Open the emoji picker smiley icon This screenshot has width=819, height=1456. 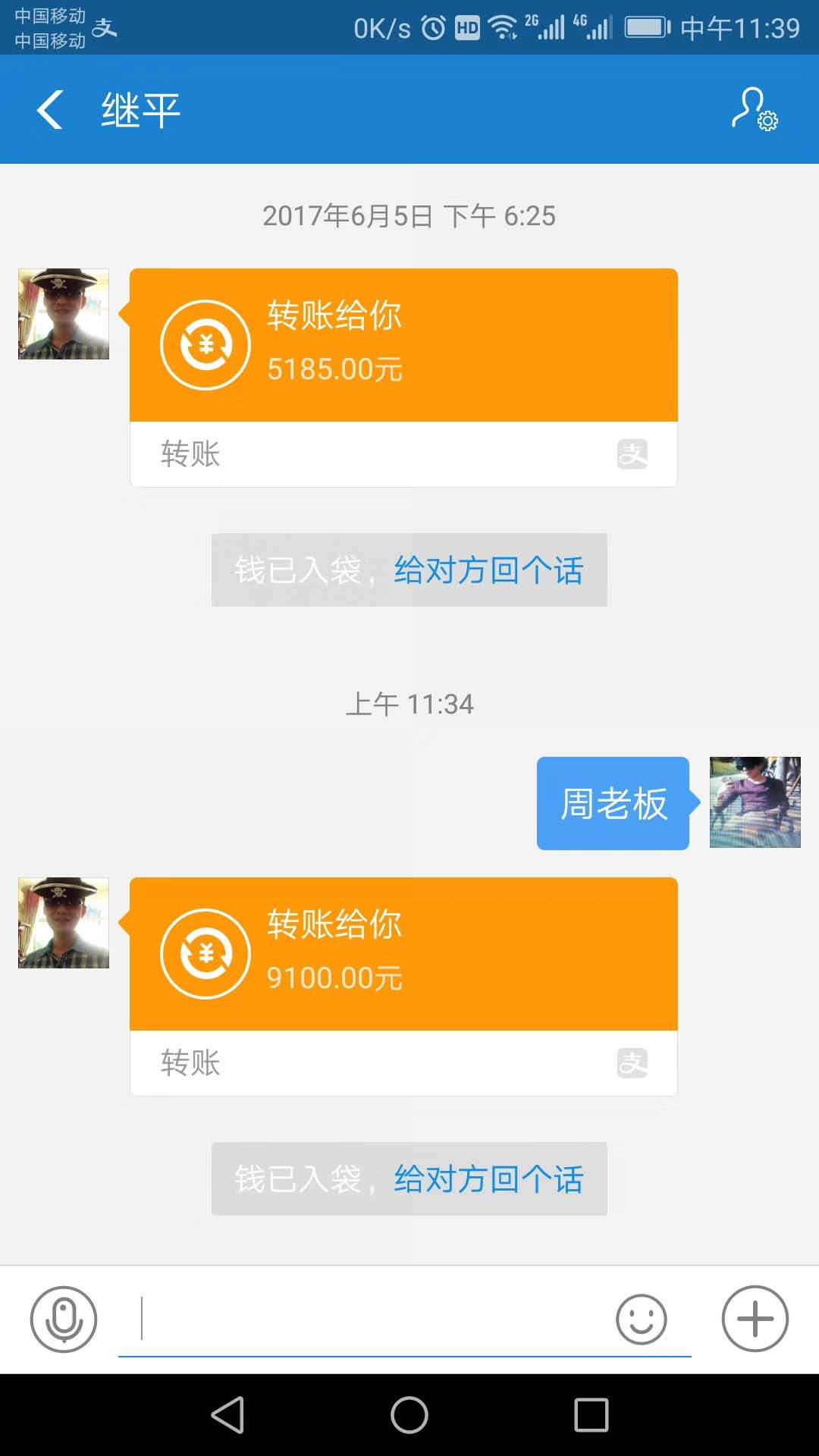pyautogui.click(x=641, y=1319)
